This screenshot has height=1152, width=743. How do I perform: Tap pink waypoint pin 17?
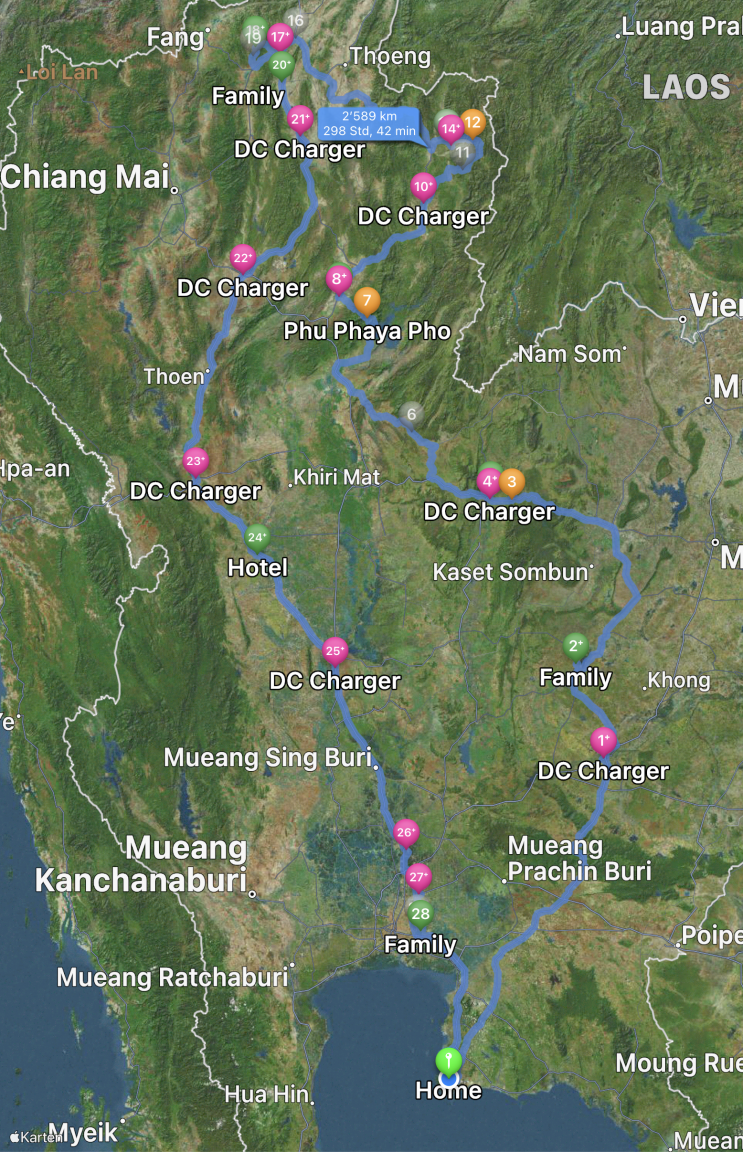tap(279, 38)
